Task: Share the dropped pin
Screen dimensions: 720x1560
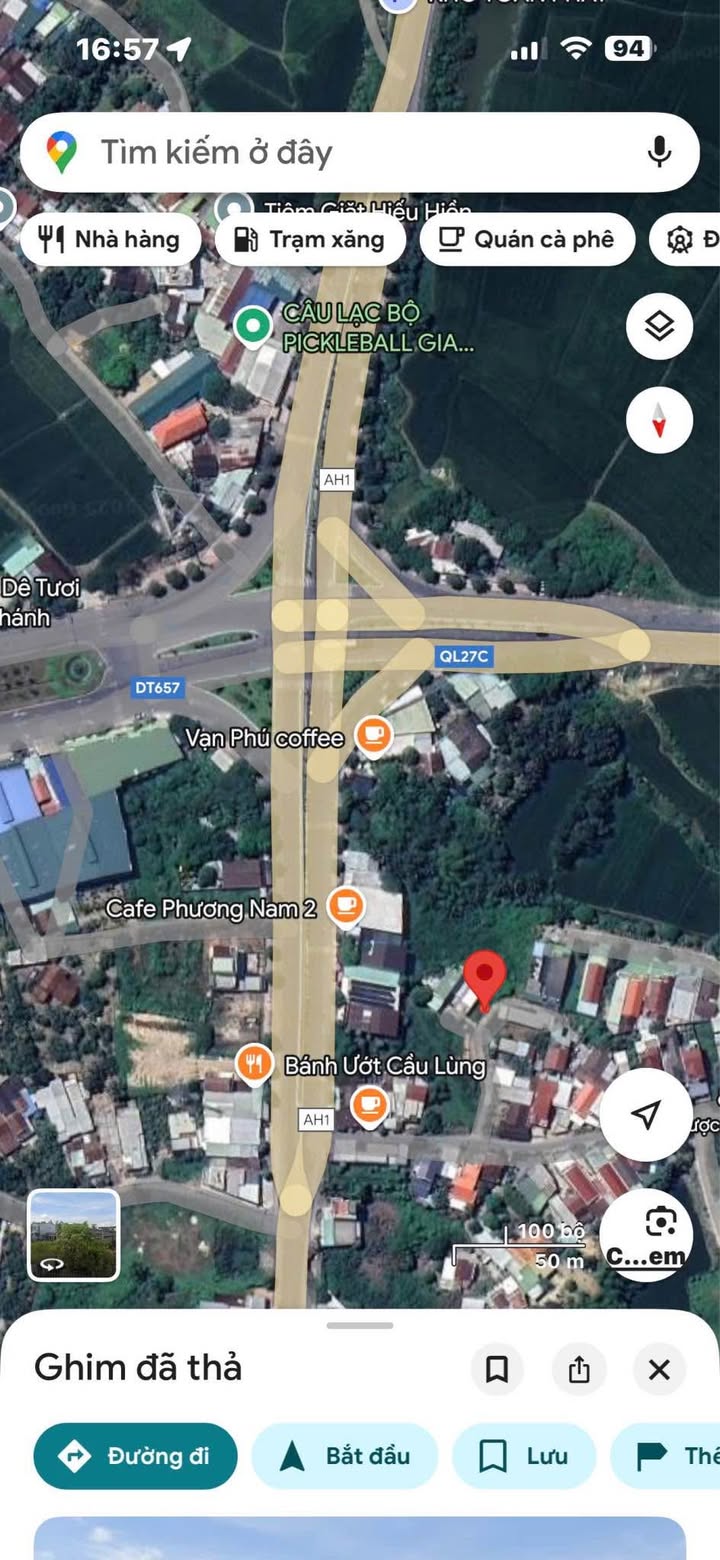Action: 579,1369
